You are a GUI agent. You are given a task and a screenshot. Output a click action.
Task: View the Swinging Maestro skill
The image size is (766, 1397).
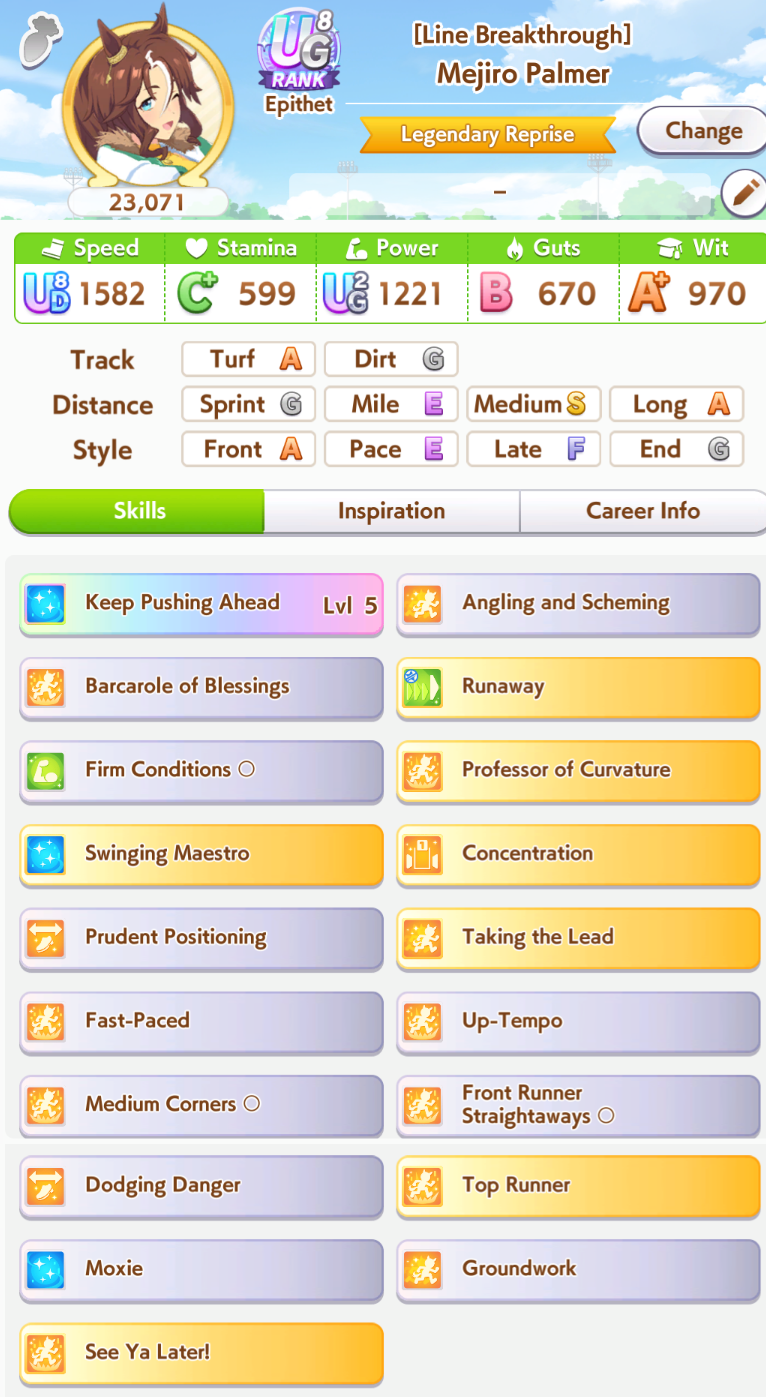click(x=201, y=854)
